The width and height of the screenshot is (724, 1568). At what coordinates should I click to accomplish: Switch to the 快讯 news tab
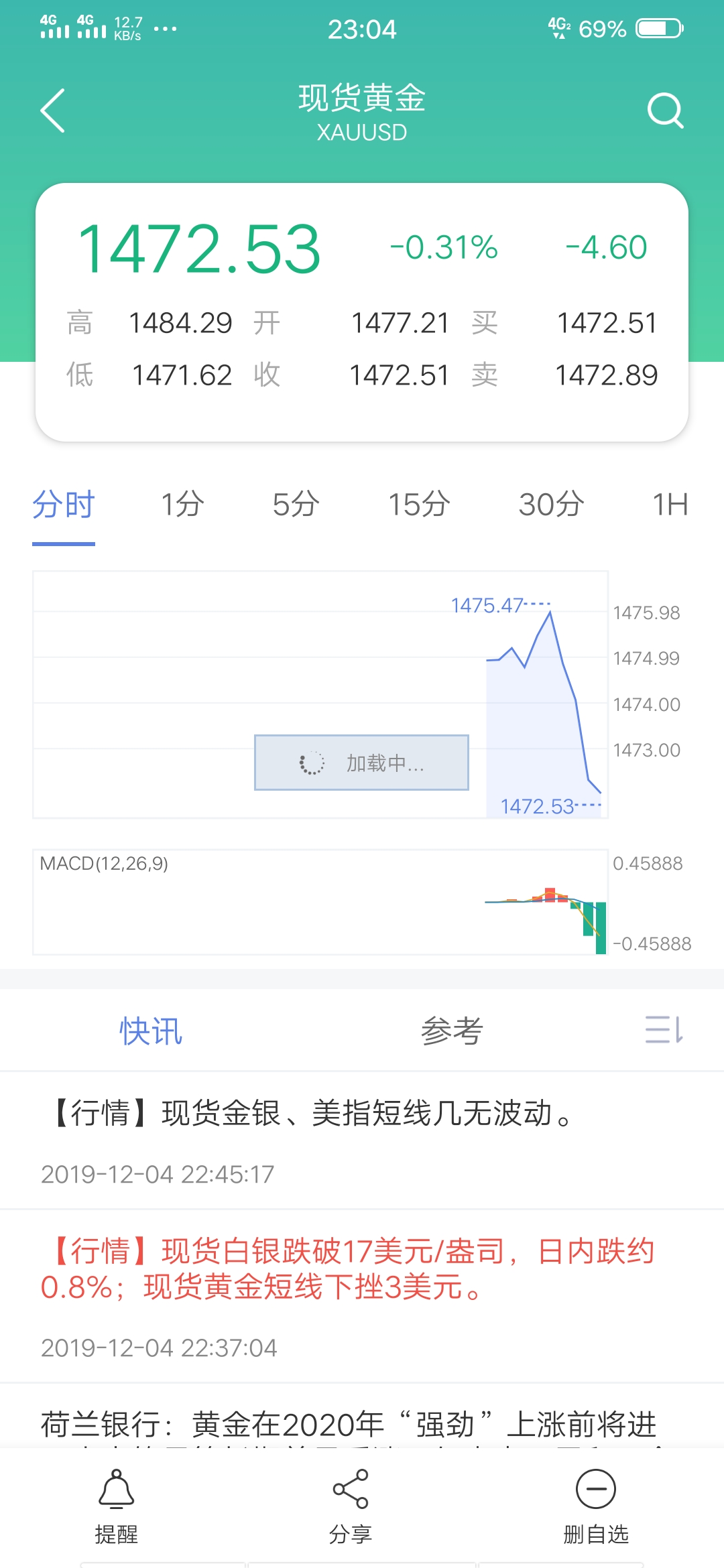(151, 1031)
